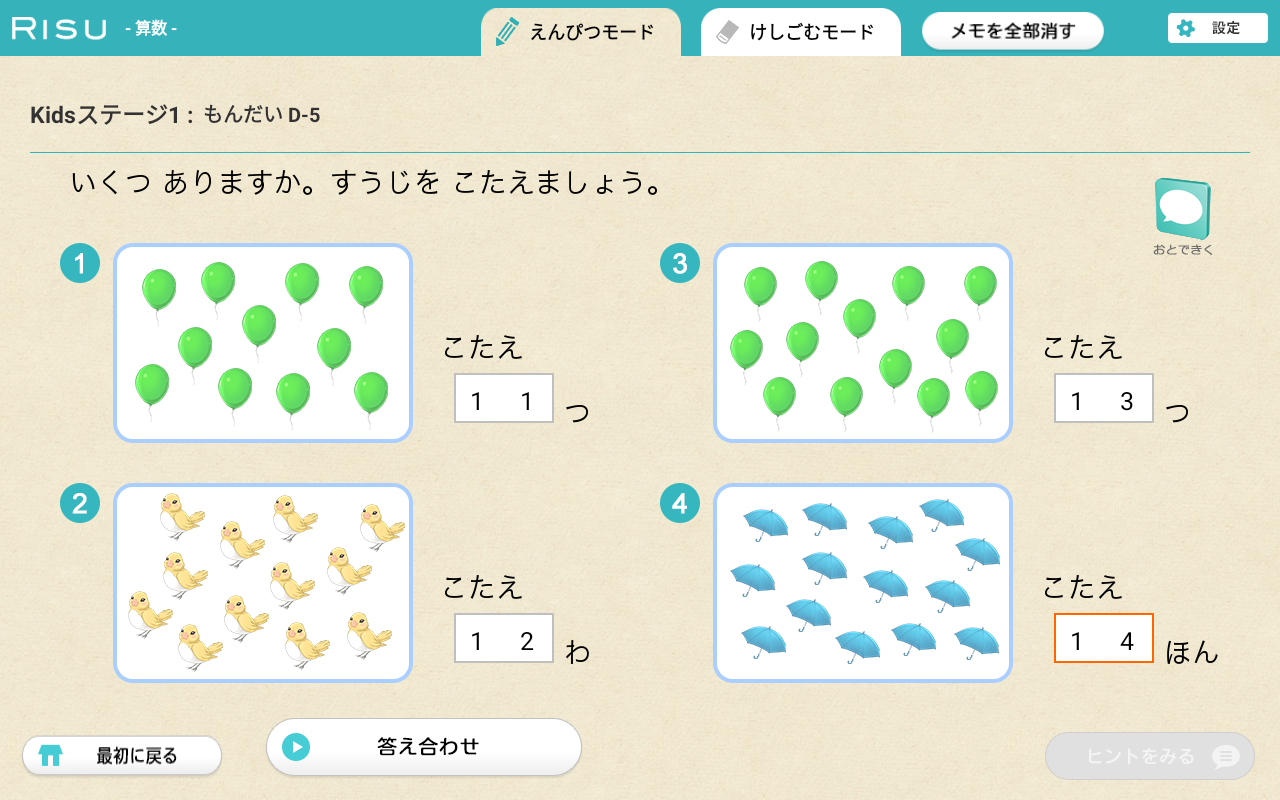Open the ヒントをみる hint button
The image size is (1280, 800).
(x=1149, y=756)
